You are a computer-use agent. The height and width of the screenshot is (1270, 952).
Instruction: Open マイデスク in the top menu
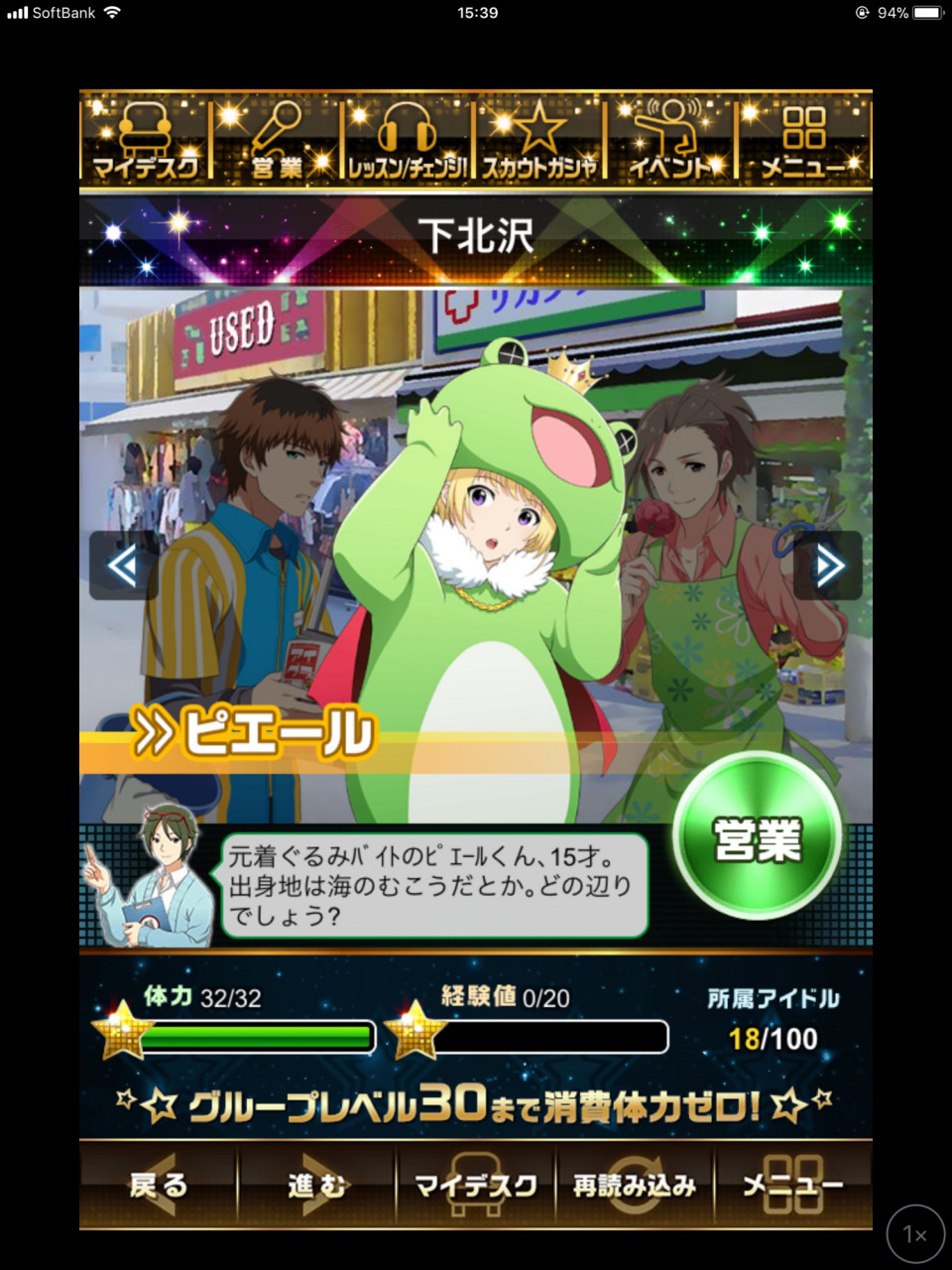click(x=145, y=140)
